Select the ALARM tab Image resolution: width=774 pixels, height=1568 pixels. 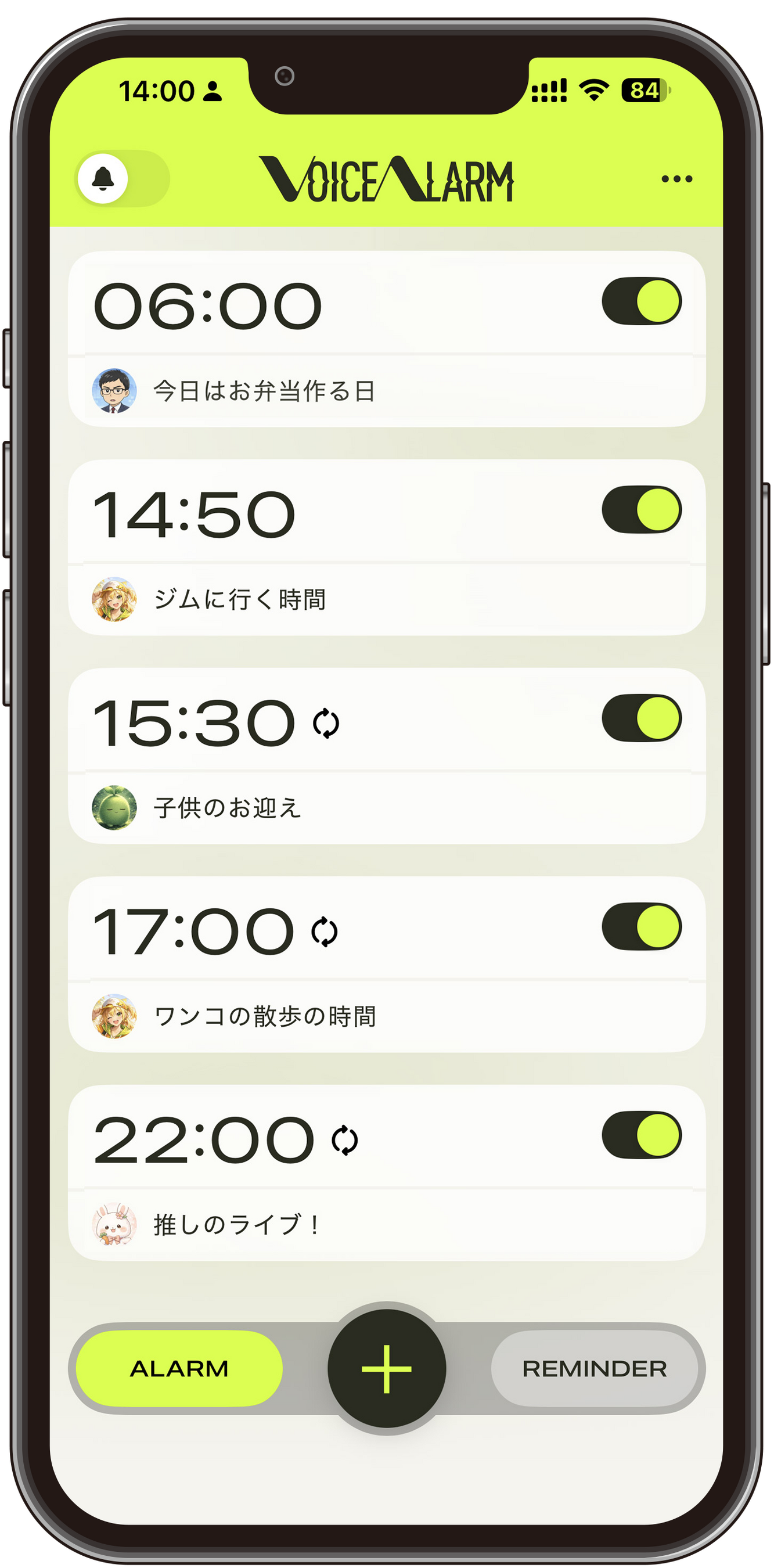[179, 1369]
